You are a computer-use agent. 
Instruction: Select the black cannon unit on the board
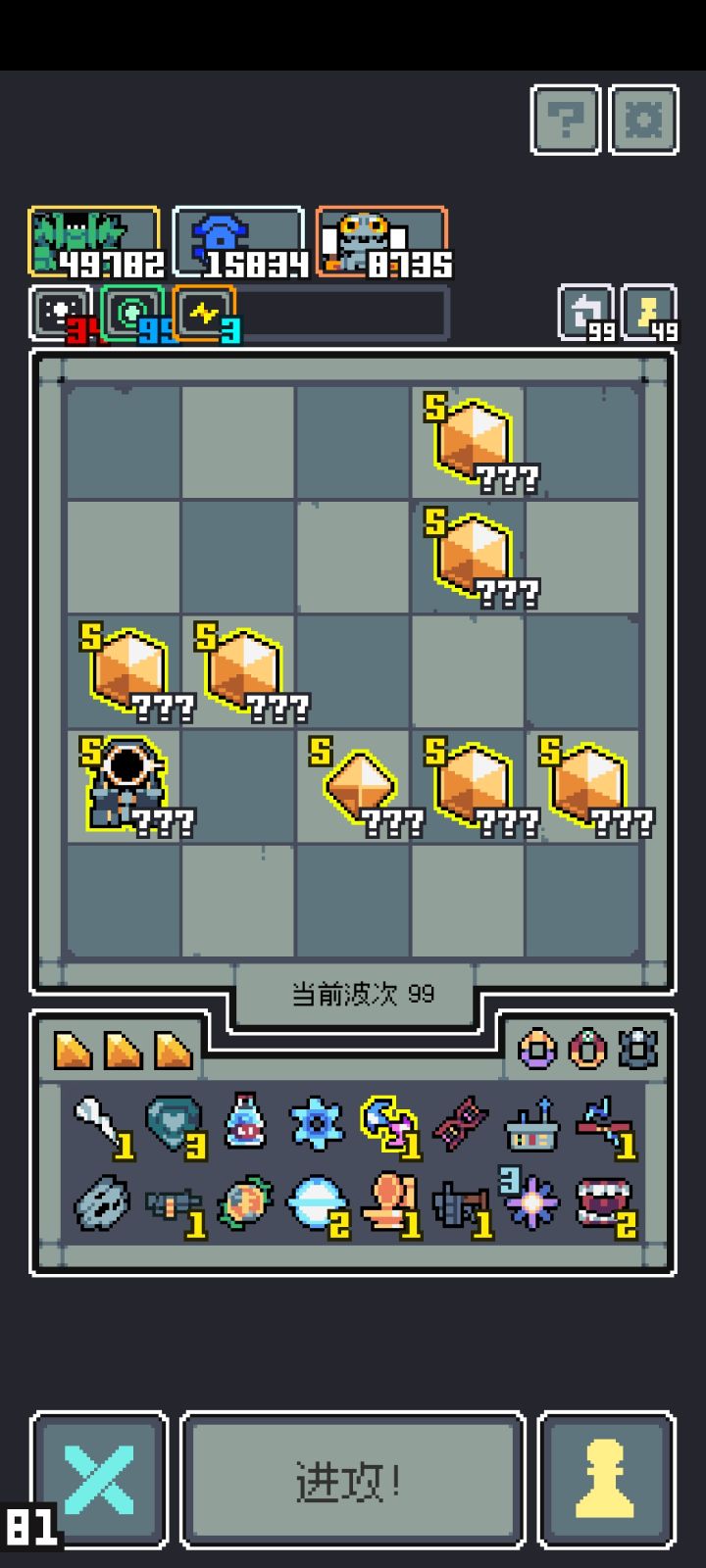(125, 784)
